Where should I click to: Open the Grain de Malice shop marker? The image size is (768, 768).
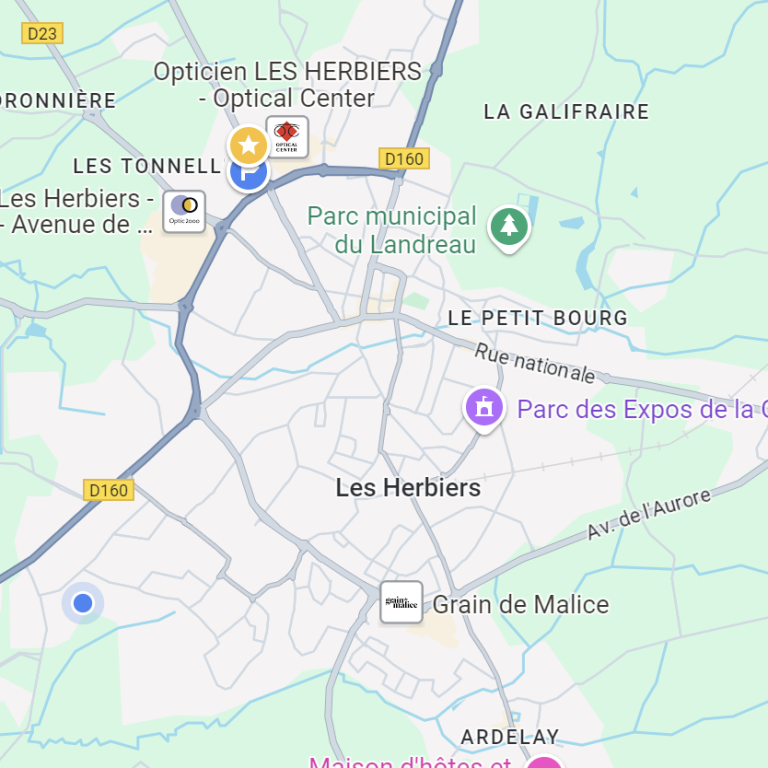401,602
